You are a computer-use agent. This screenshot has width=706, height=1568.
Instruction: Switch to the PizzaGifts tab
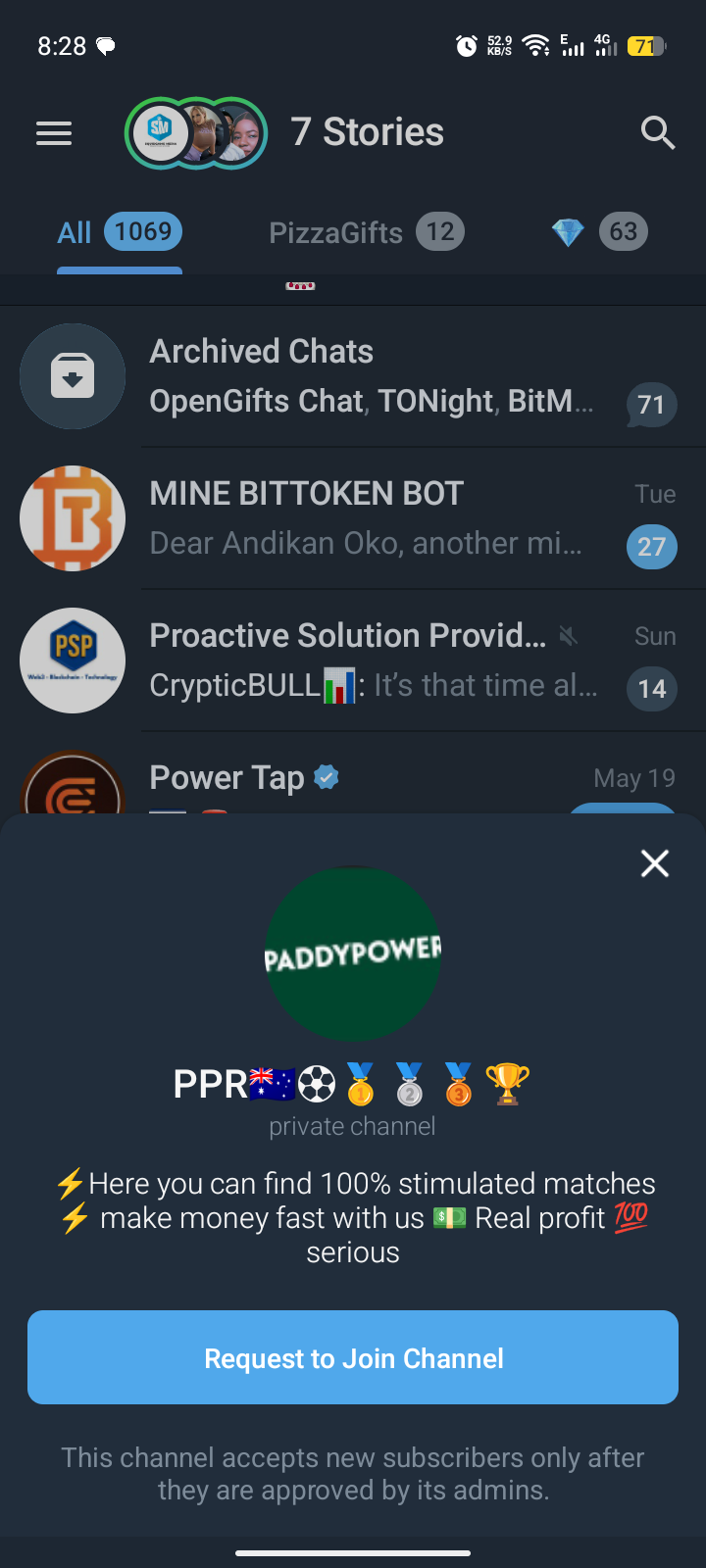tap(366, 233)
